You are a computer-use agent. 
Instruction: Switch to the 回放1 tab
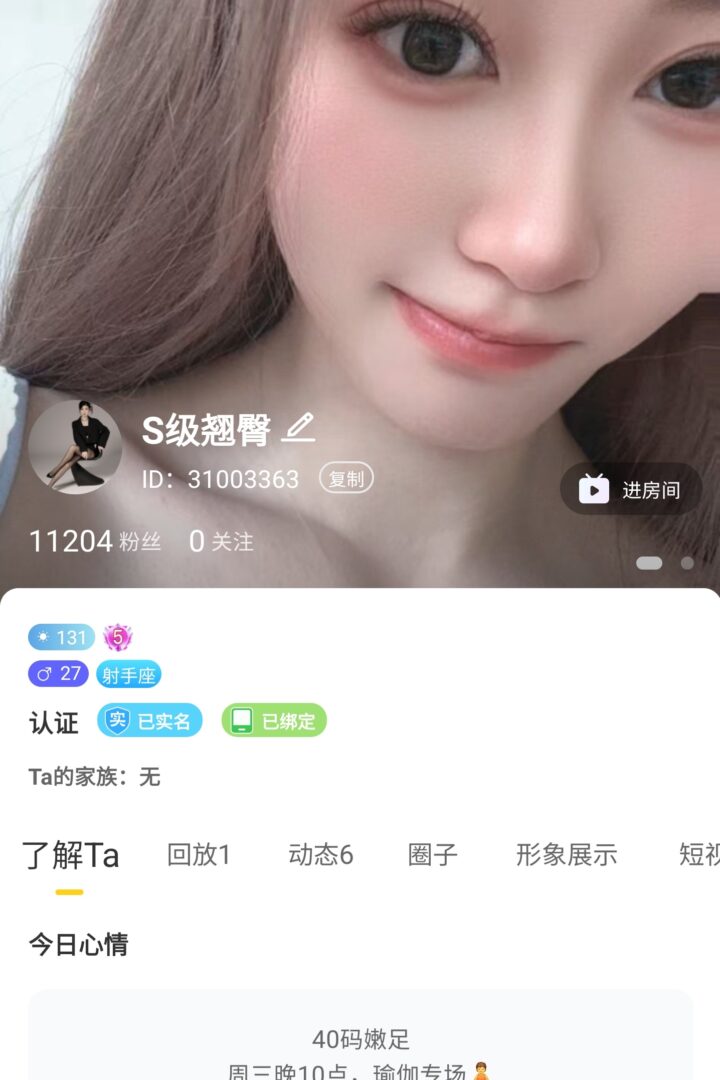click(198, 855)
